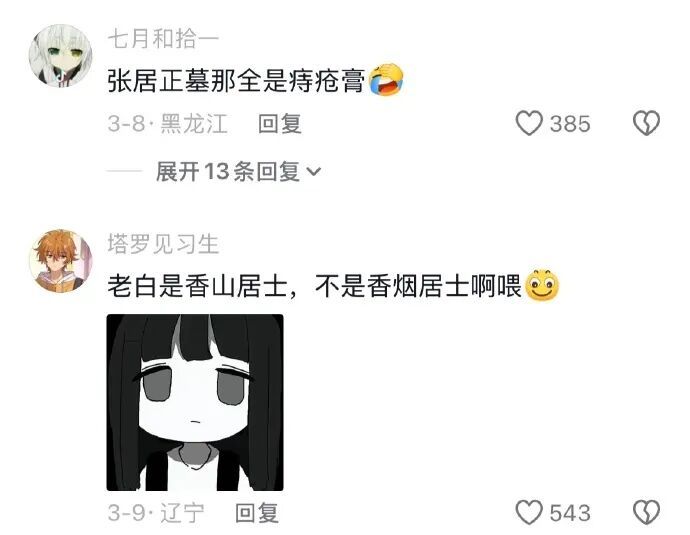Open username 塔罗见习生

tap(162, 243)
